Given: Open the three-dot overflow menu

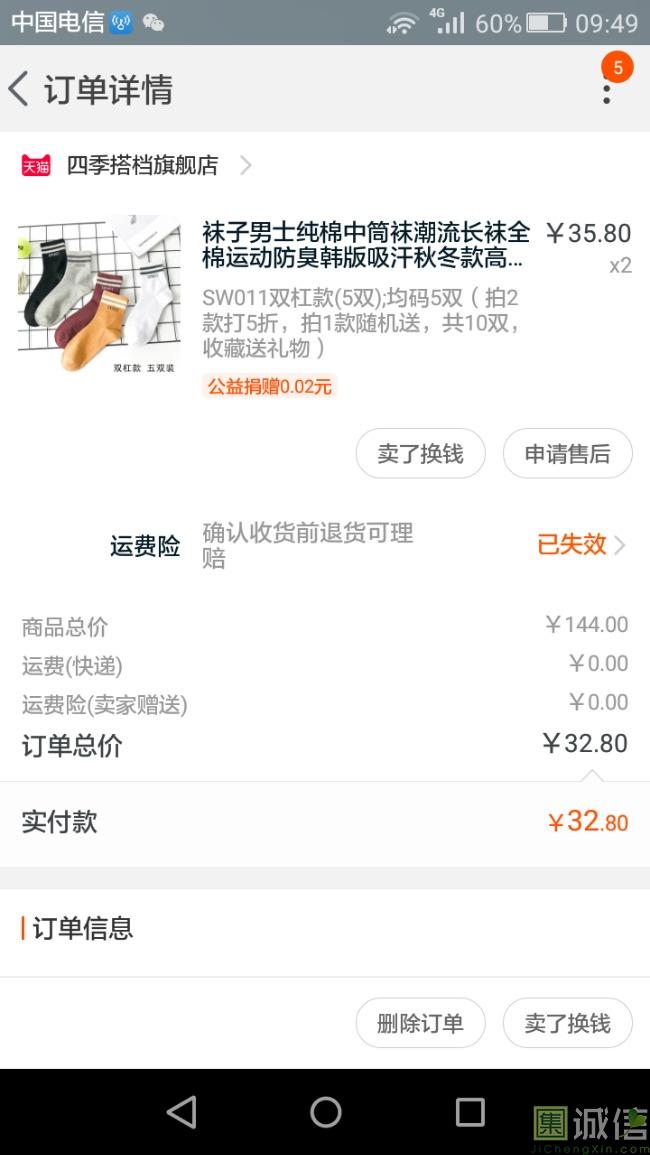Looking at the screenshot, I should tap(606, 91).
